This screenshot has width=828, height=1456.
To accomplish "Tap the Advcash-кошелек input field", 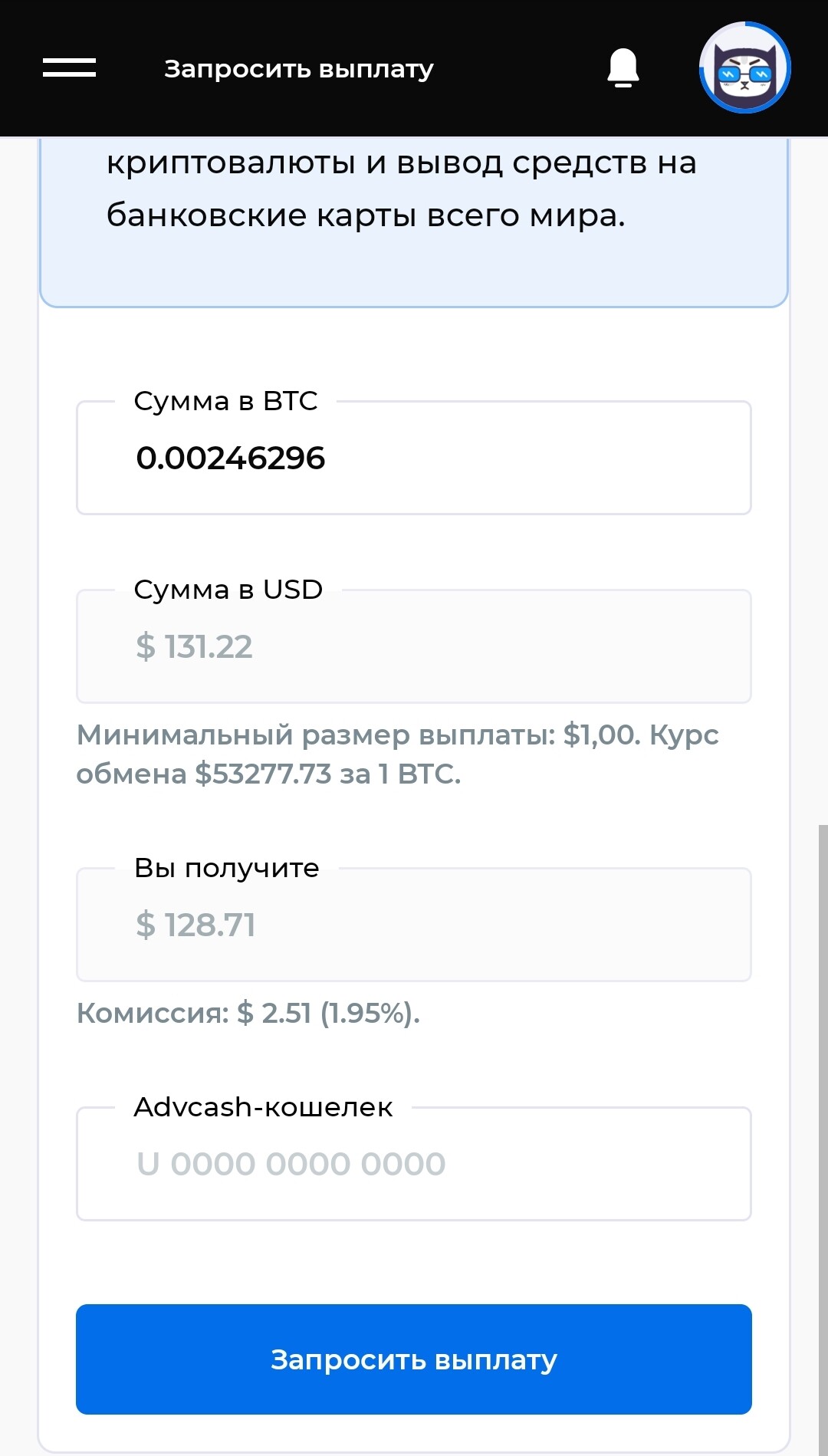I will (414, 1163).
